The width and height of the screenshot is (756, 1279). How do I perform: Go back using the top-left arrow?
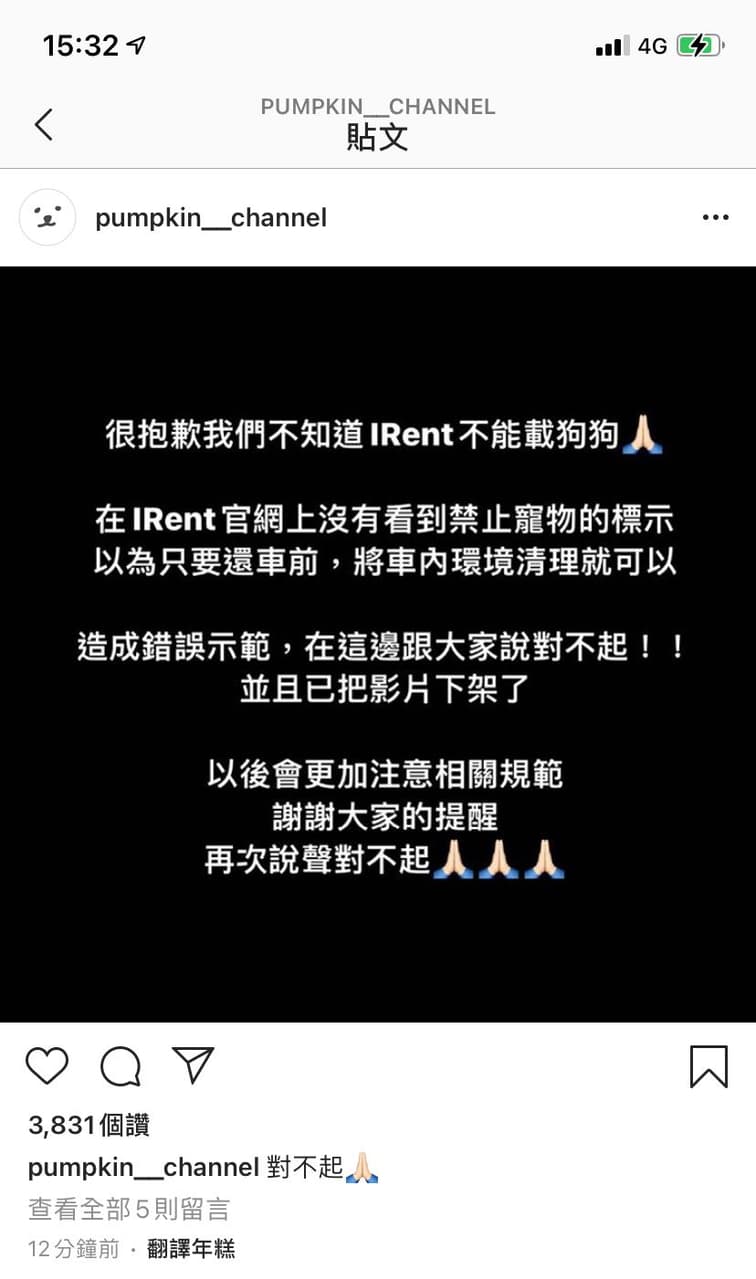(x=43, y=124)
